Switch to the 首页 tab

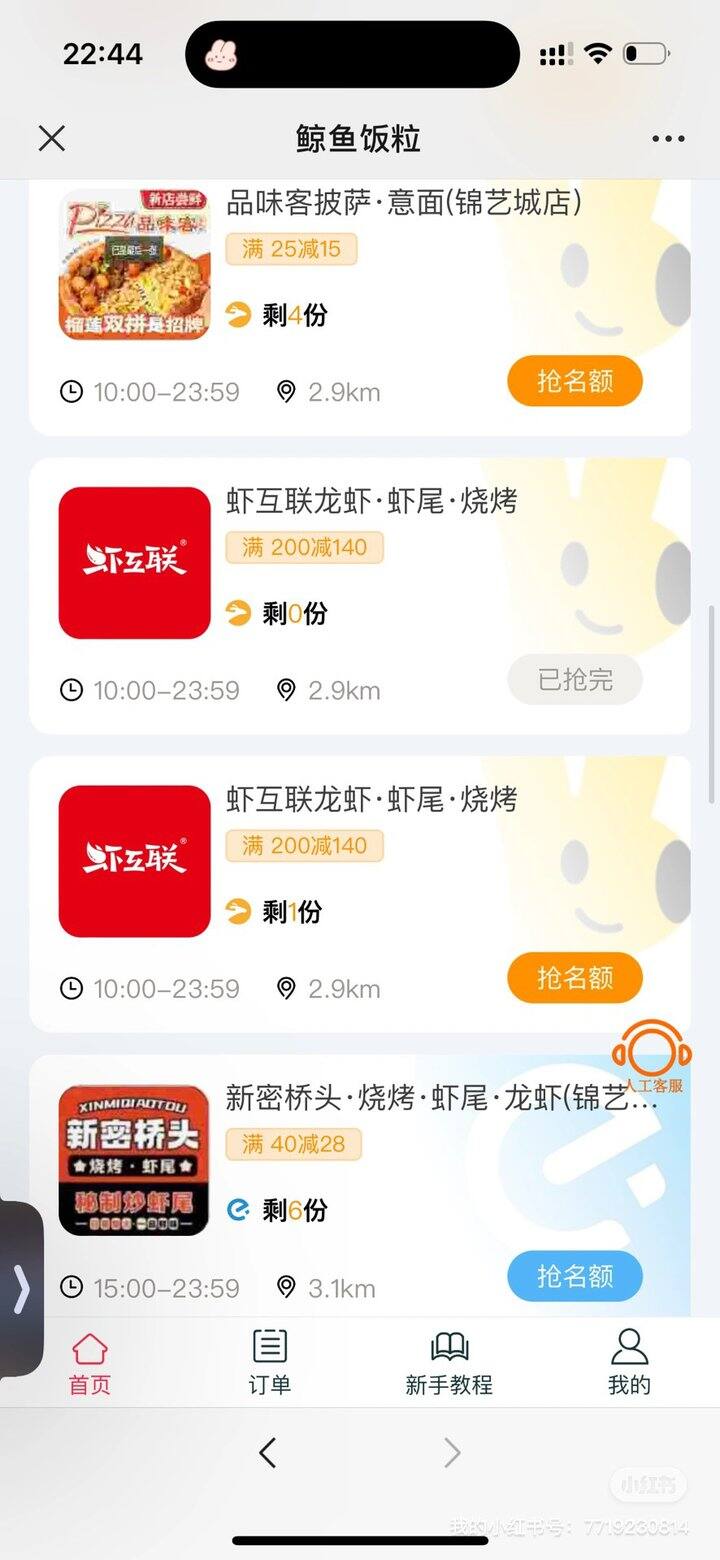pyautogui.click(x=90, y=1363)
